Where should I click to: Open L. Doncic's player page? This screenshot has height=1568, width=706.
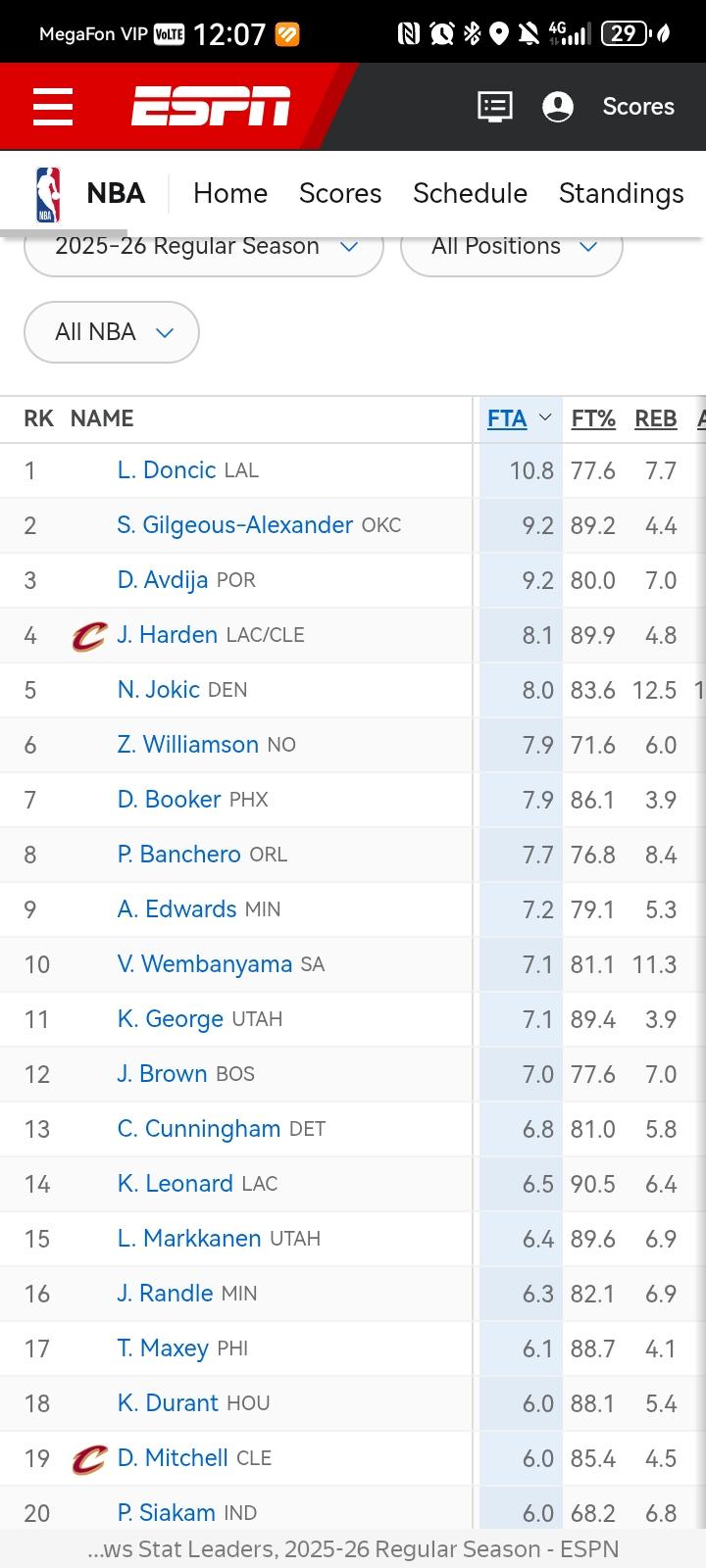pyautogui.click(x=166, y=470)
